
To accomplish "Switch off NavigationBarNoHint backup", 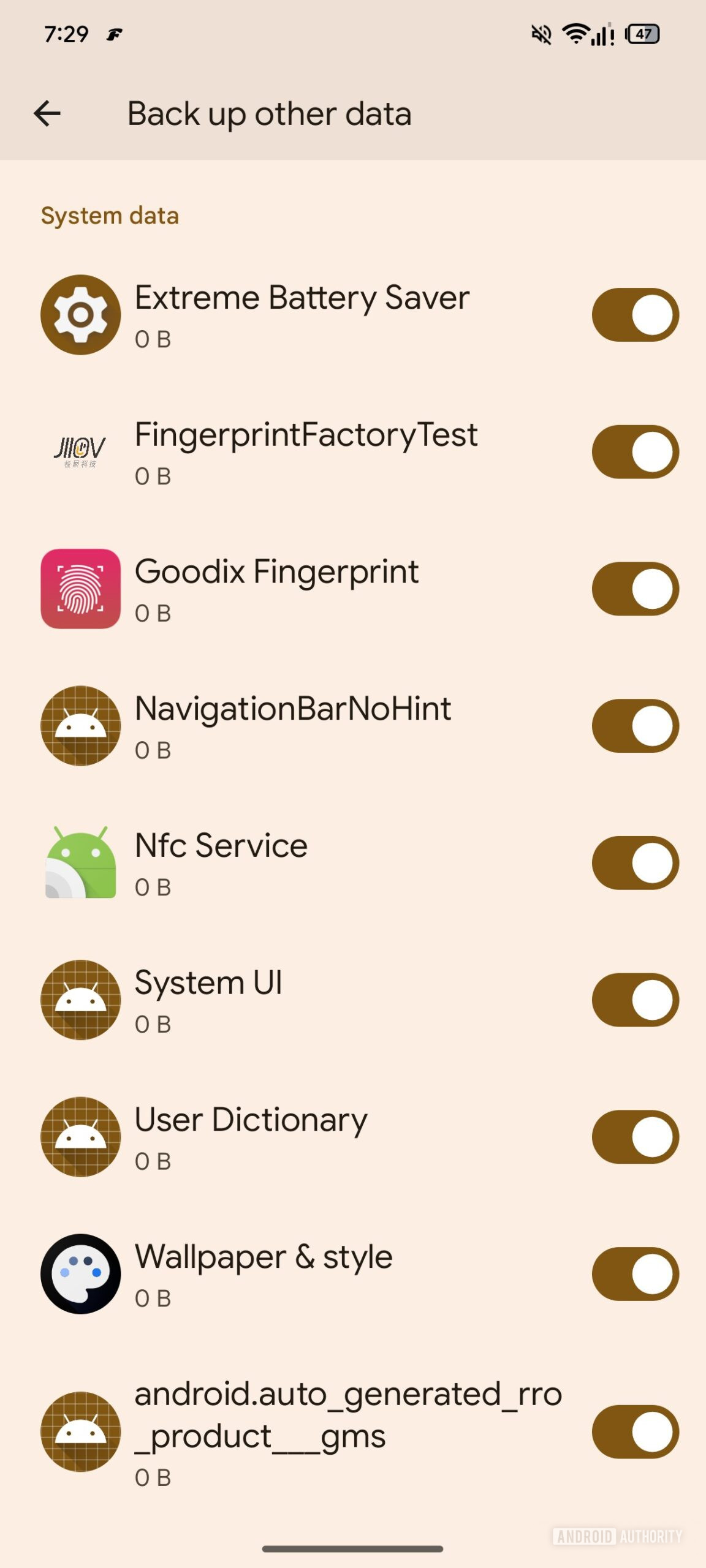I will (x=635, y=726).
